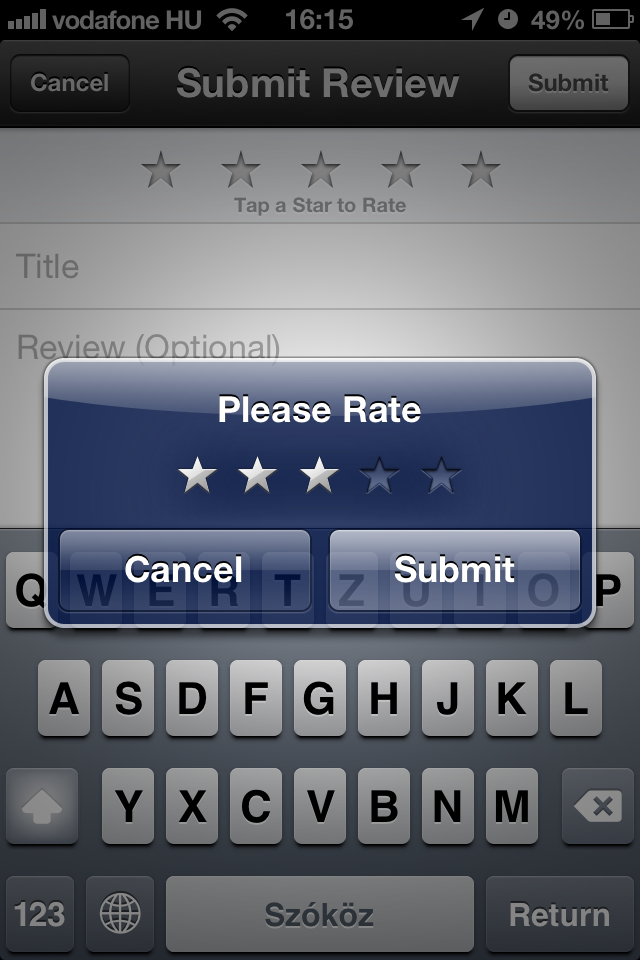Set the dialog rating to two stars
The height and width of the screenshot is (960, 640).
[x=258, y=476]
